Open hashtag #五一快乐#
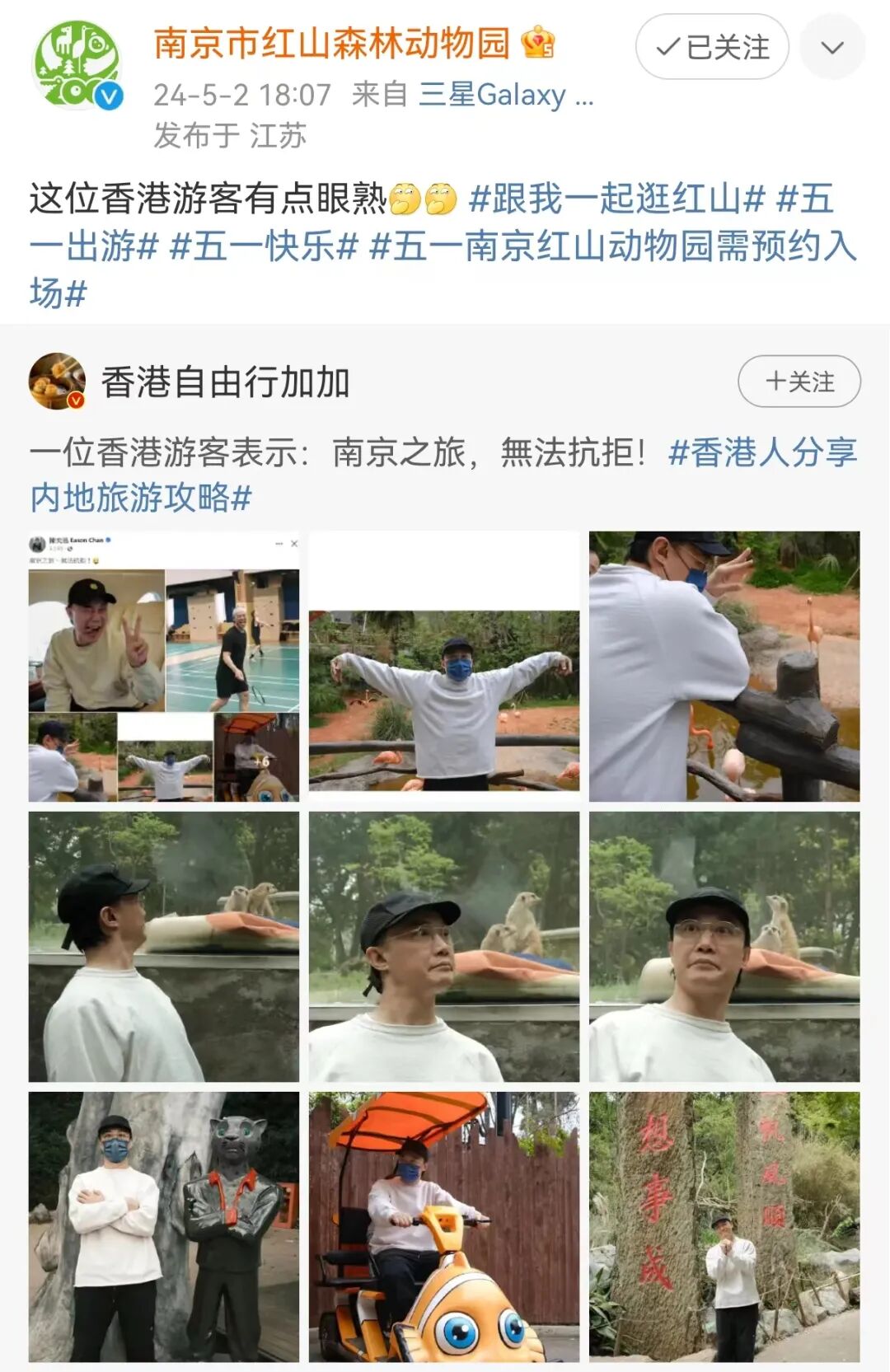The height and width of the screenshot is (1372, 890). pos(264,246)
